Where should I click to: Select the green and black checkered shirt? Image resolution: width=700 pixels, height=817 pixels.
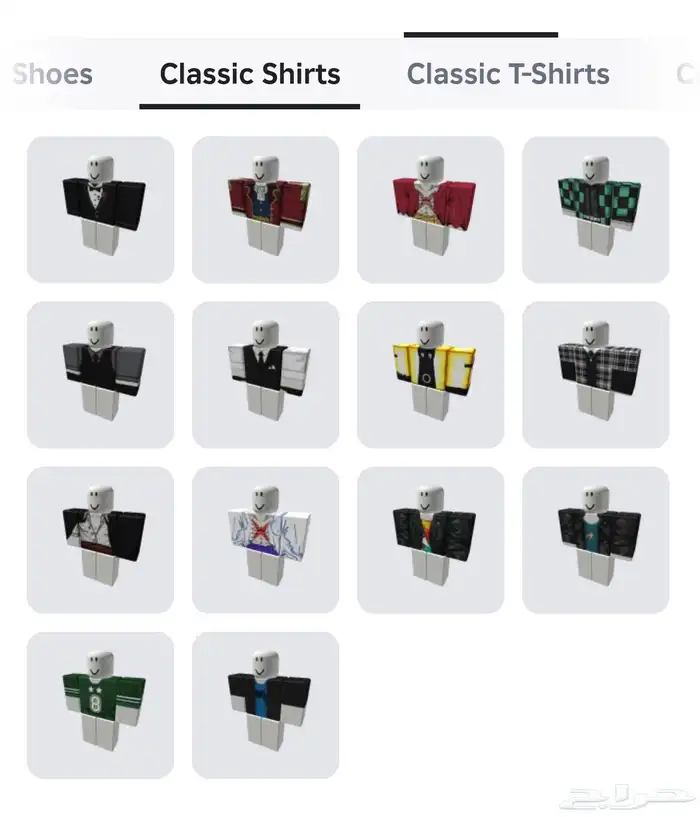(595, 210)
